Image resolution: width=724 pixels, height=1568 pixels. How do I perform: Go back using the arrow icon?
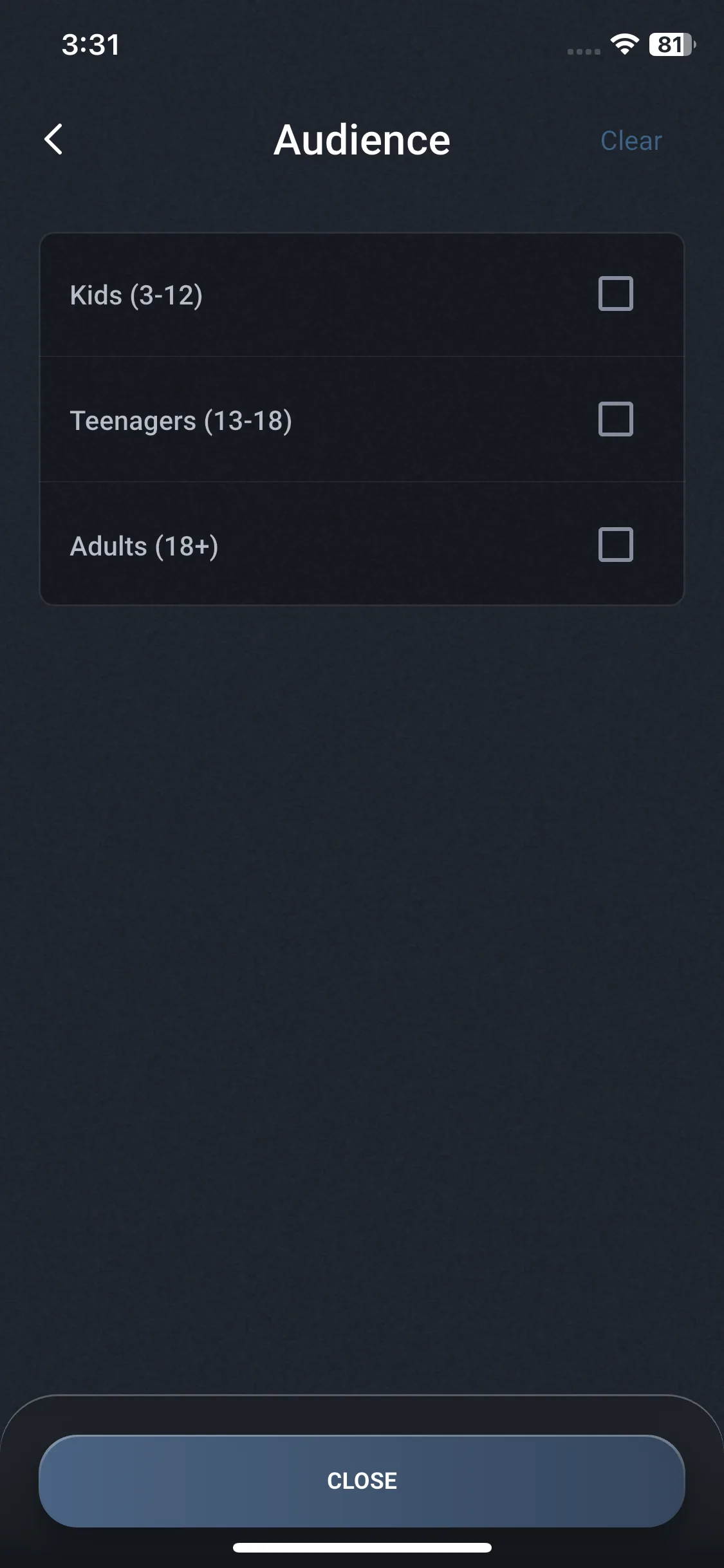tap(53, 140)
